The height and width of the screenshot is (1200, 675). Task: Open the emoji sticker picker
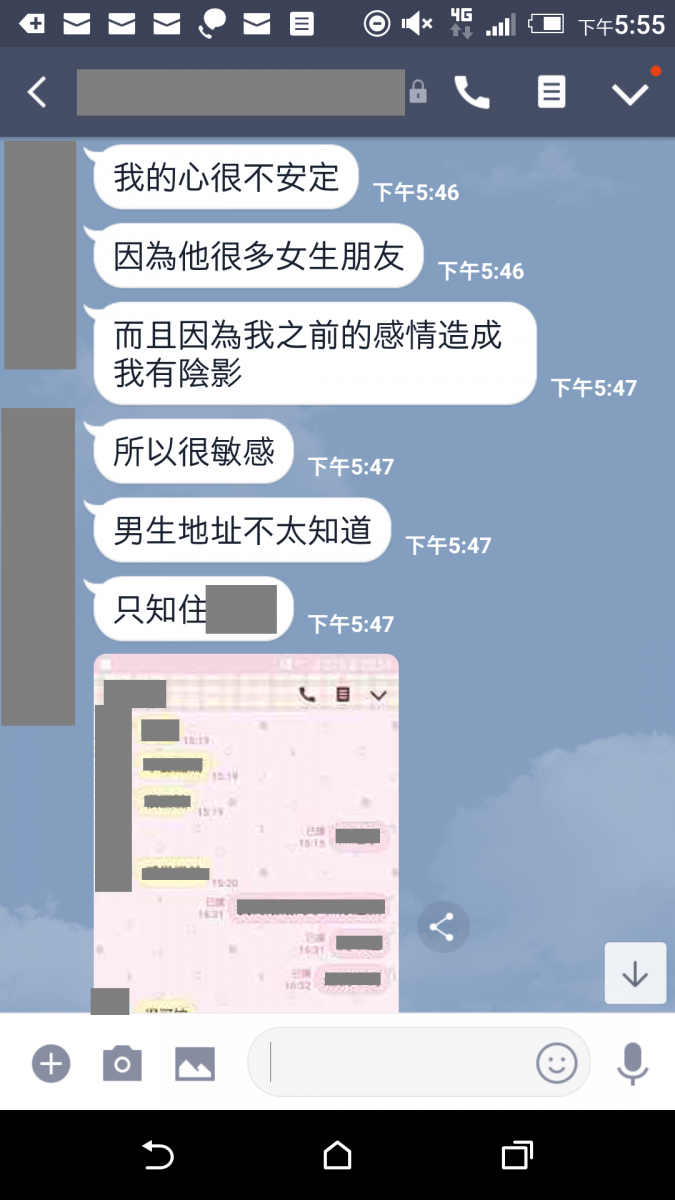tap(557, 1063)
